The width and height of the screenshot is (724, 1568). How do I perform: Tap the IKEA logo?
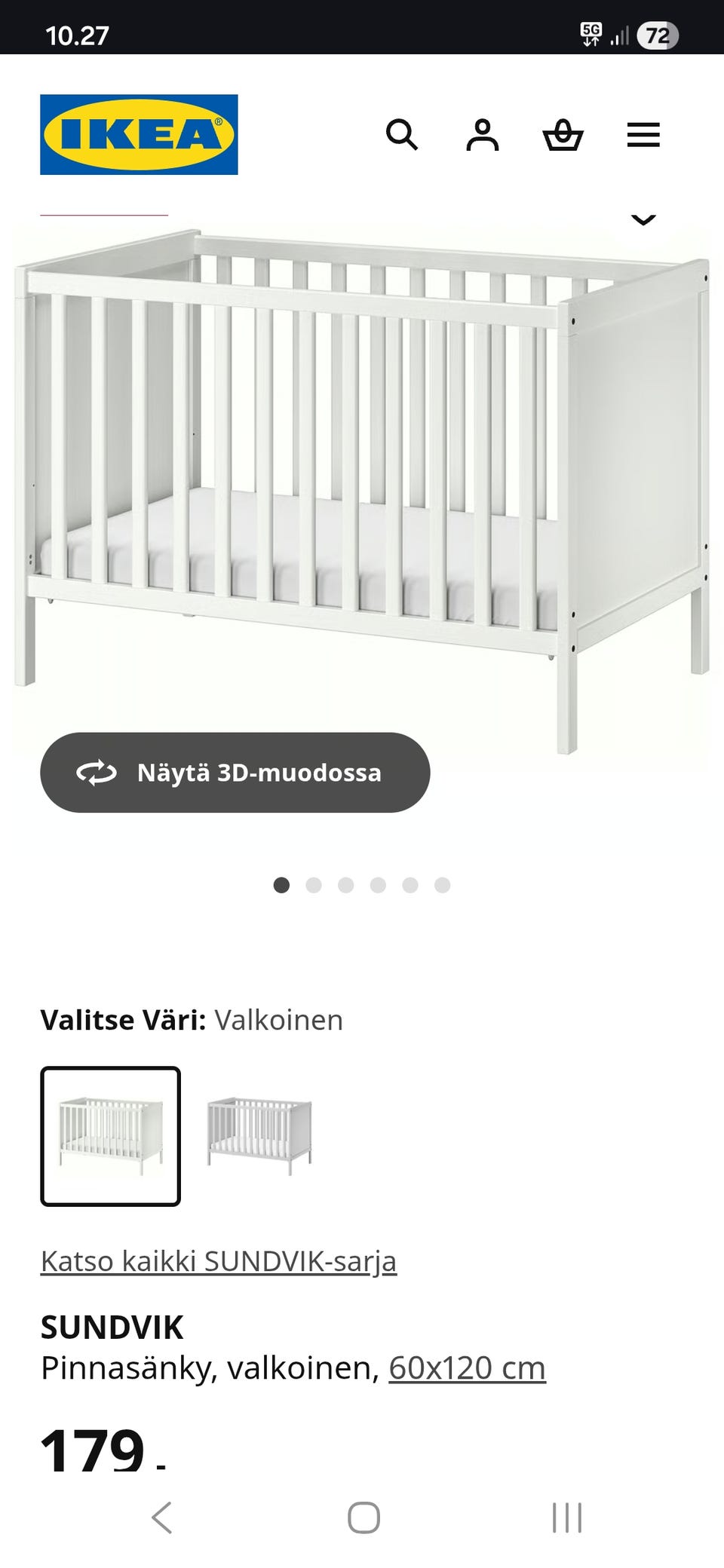pos(137,133)
